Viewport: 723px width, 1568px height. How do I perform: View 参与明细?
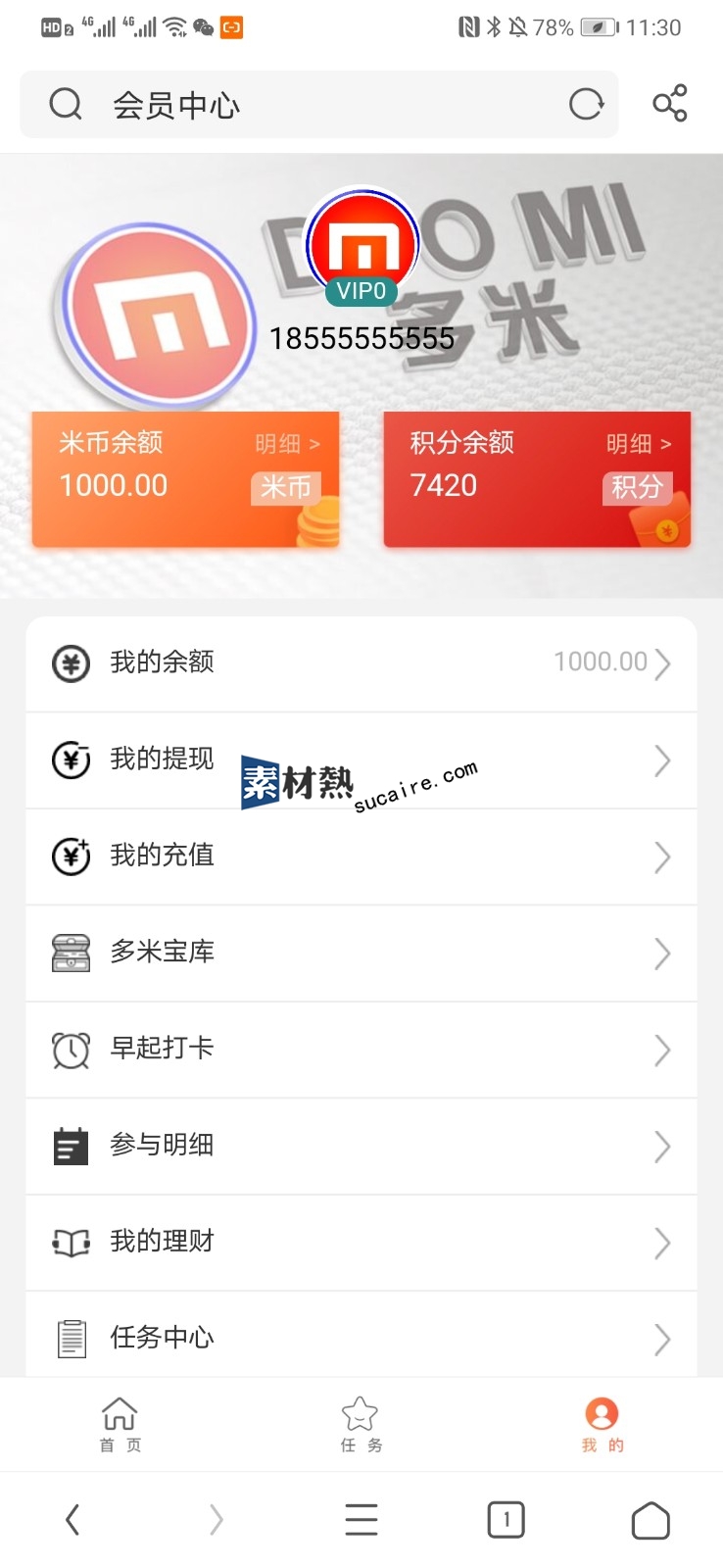361,1145
